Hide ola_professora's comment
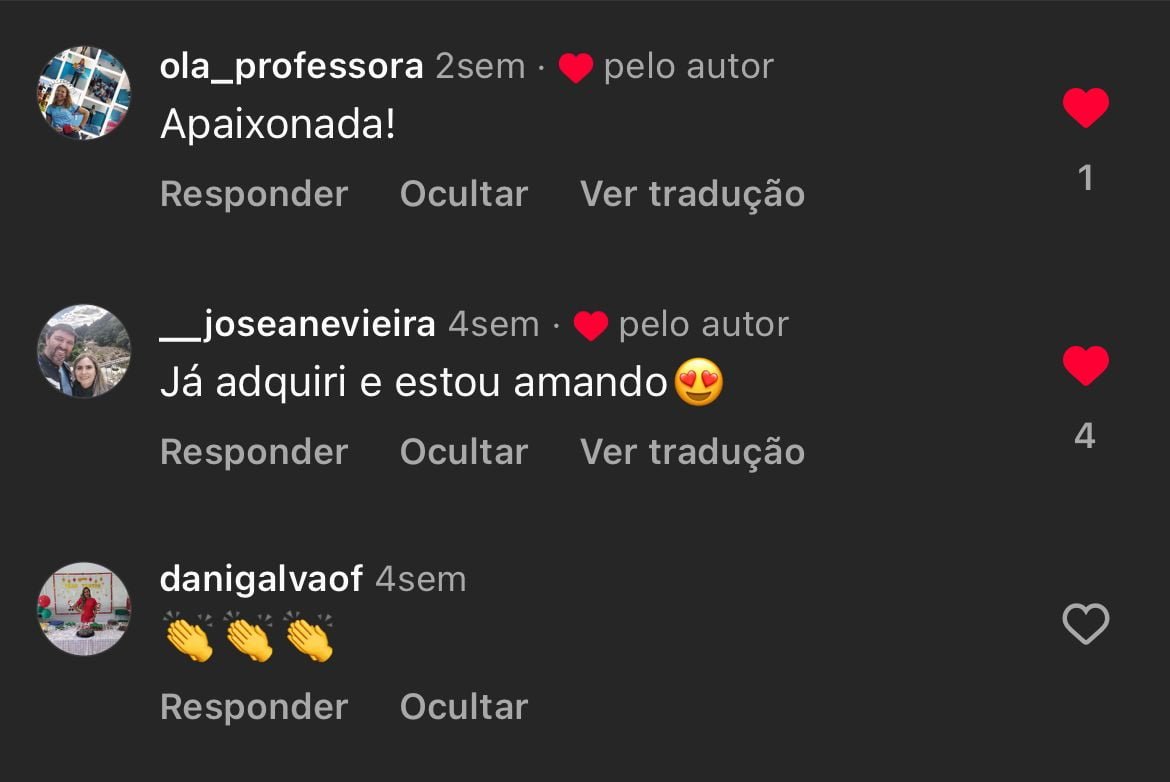Viewport: 1170px width, 782px height. point(463,193)
